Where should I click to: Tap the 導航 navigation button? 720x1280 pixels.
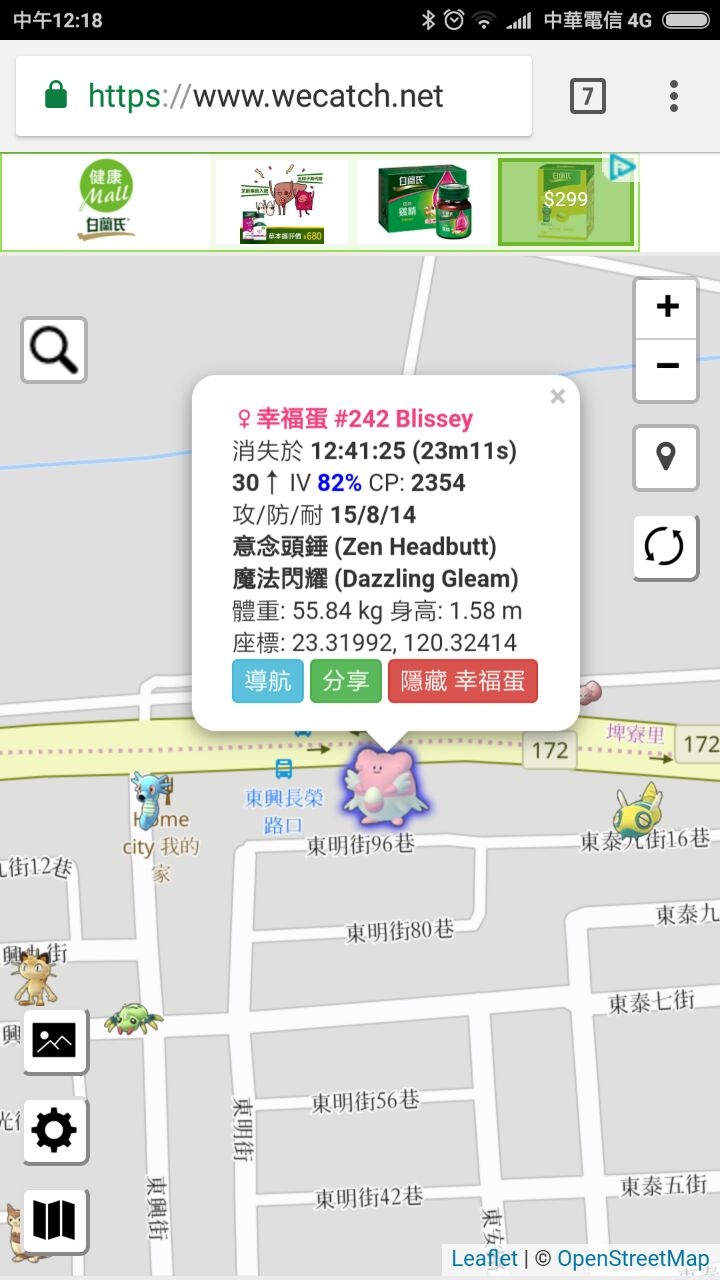click(268, 681)
